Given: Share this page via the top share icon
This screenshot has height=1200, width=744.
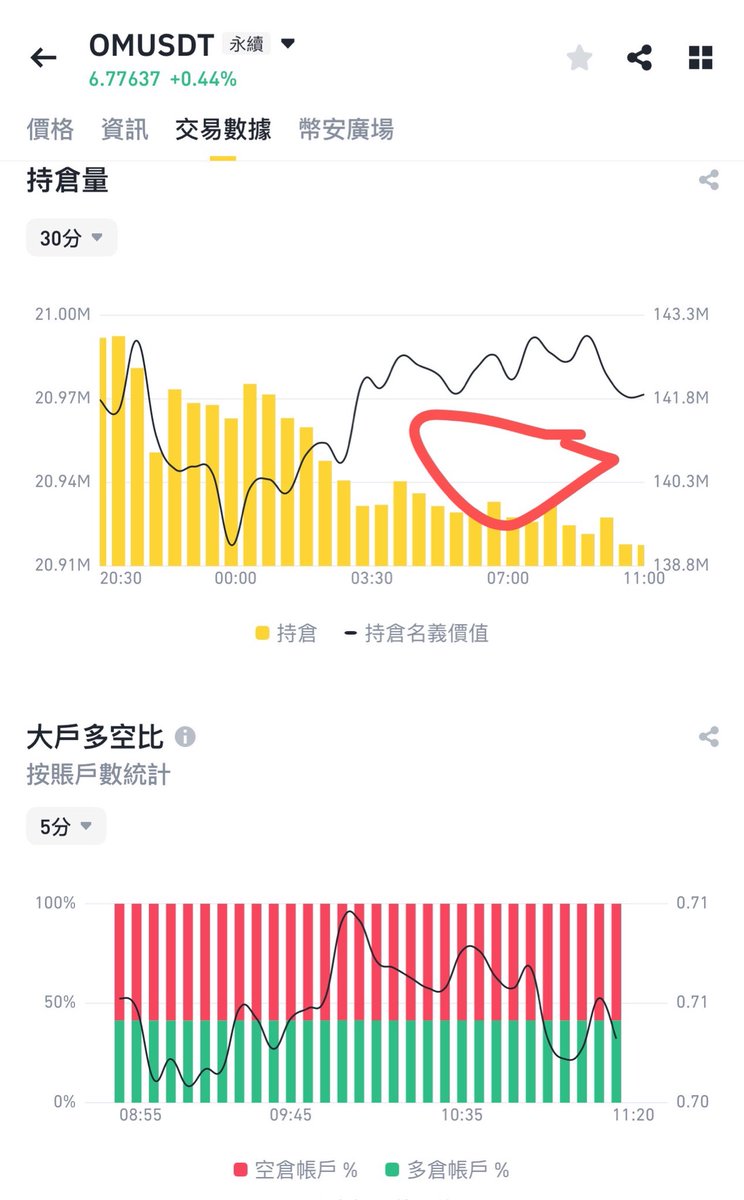Looking at the screenshot, I should click(639, 58).
